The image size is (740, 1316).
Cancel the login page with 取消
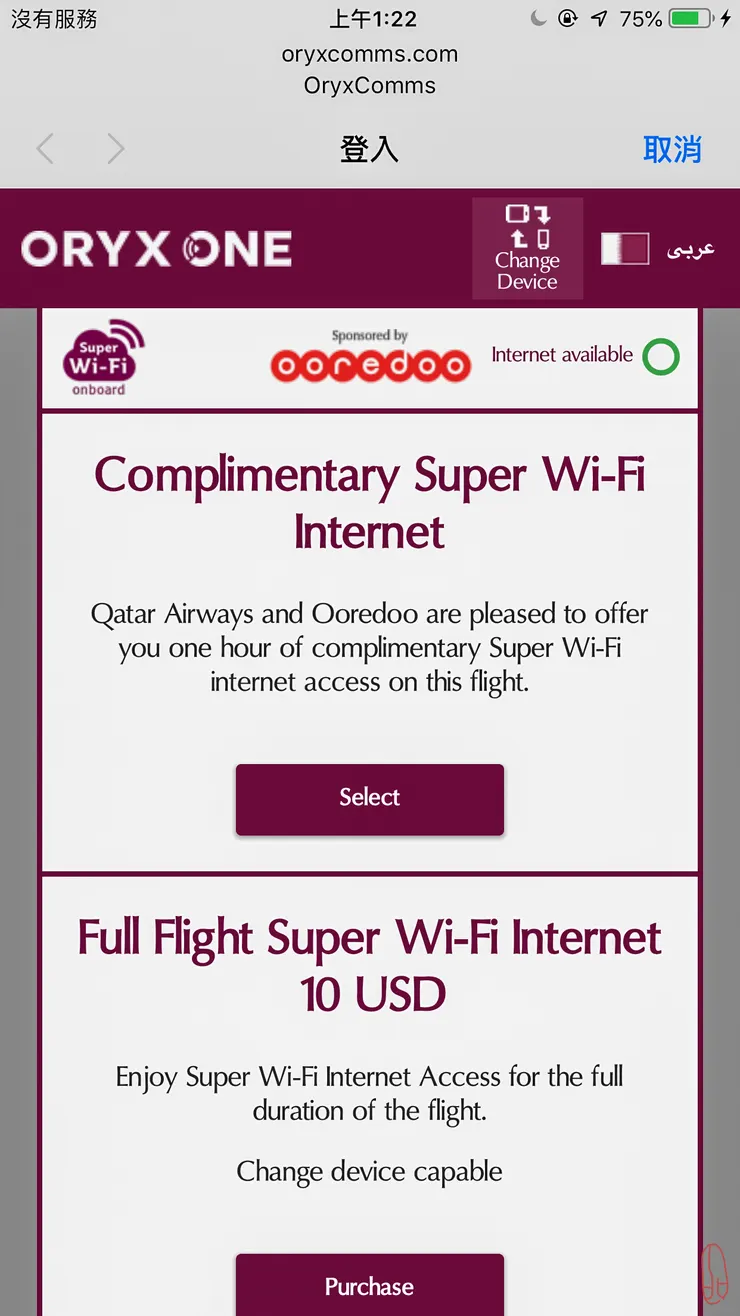[x=671, y=150]
